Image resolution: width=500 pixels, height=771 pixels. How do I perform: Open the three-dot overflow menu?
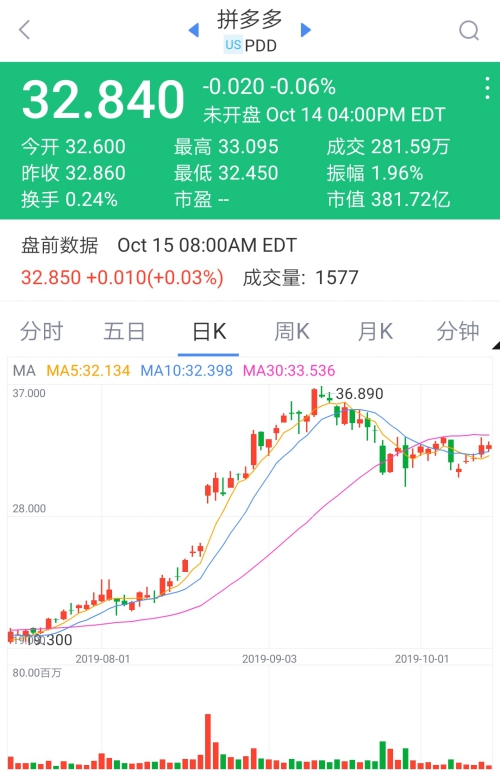pyautogui.click(x=487, y=88)
